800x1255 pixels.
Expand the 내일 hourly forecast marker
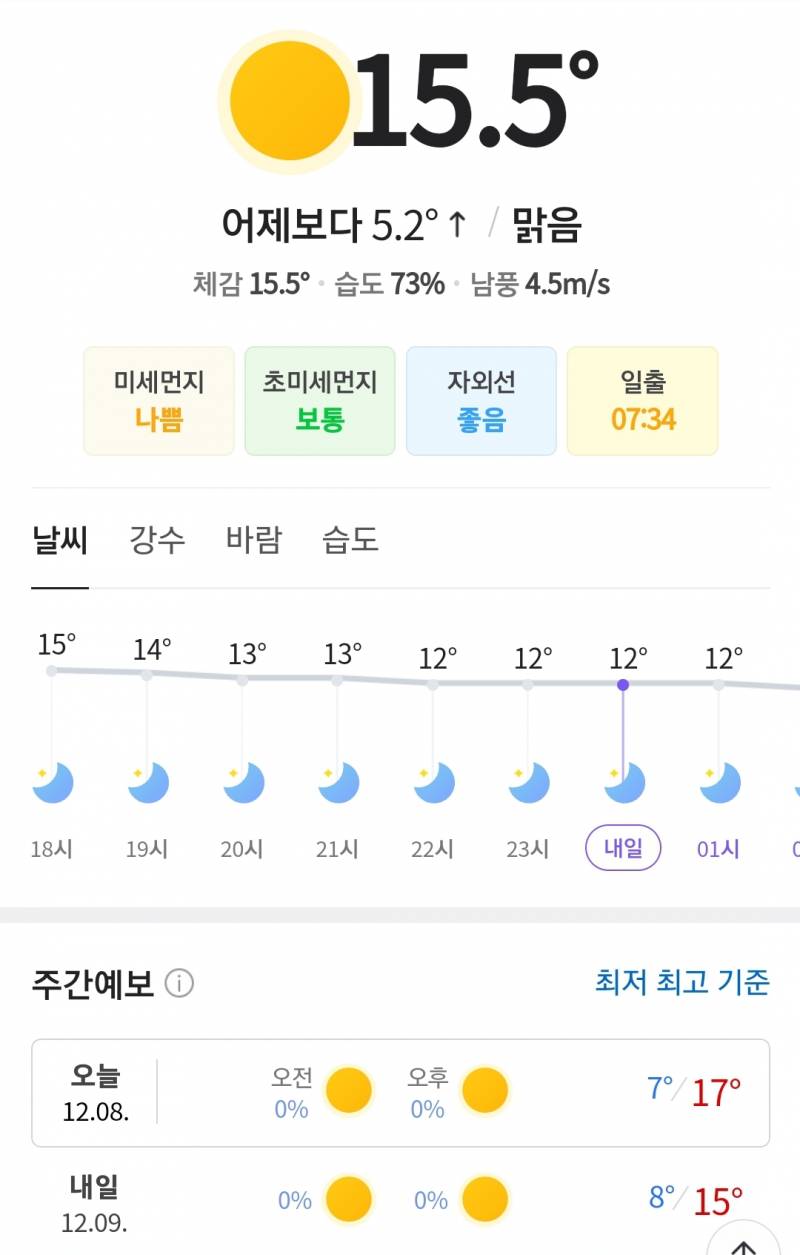(623, 847)
